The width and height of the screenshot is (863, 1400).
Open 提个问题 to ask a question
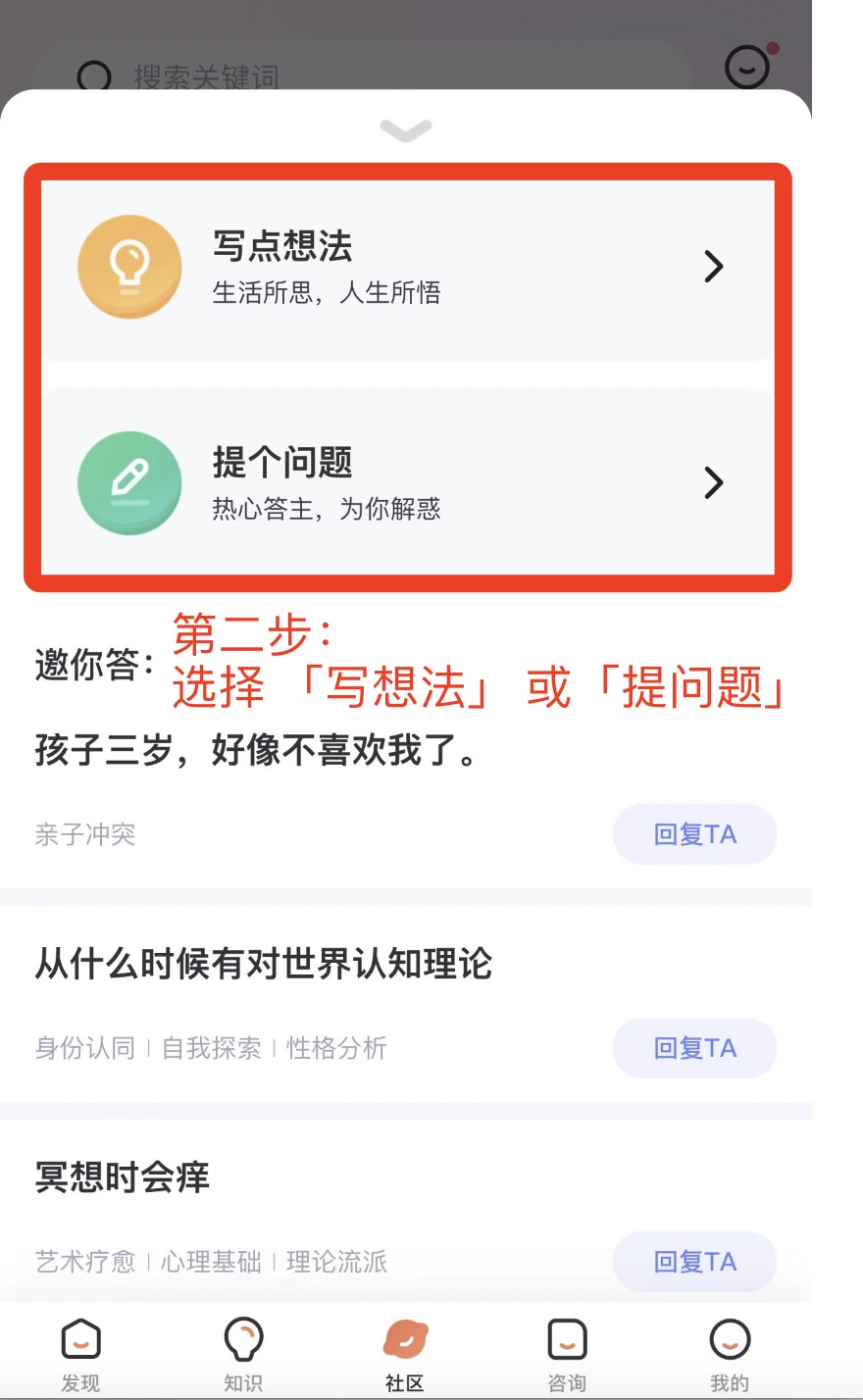407,482
